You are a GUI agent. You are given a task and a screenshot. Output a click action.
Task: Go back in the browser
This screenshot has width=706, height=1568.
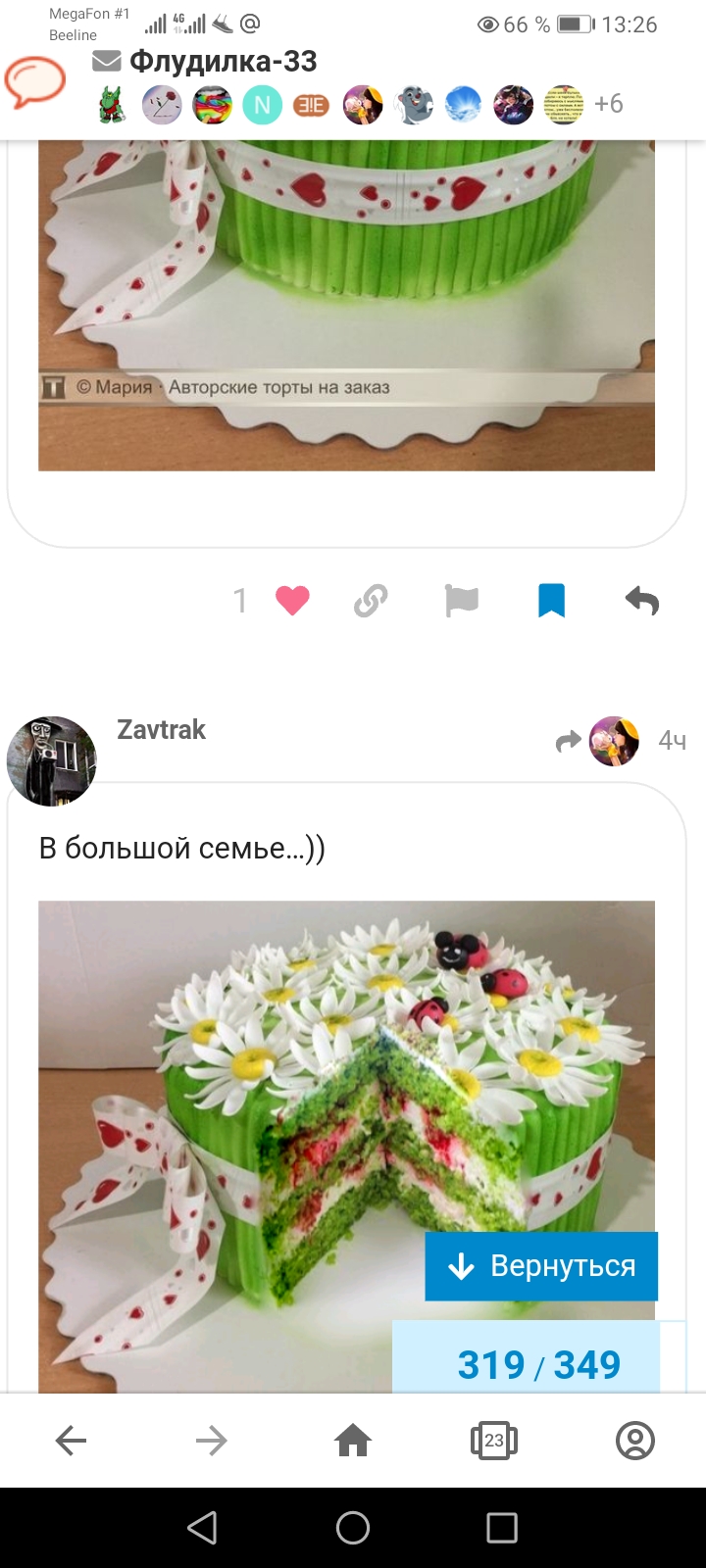point(71,1441)
